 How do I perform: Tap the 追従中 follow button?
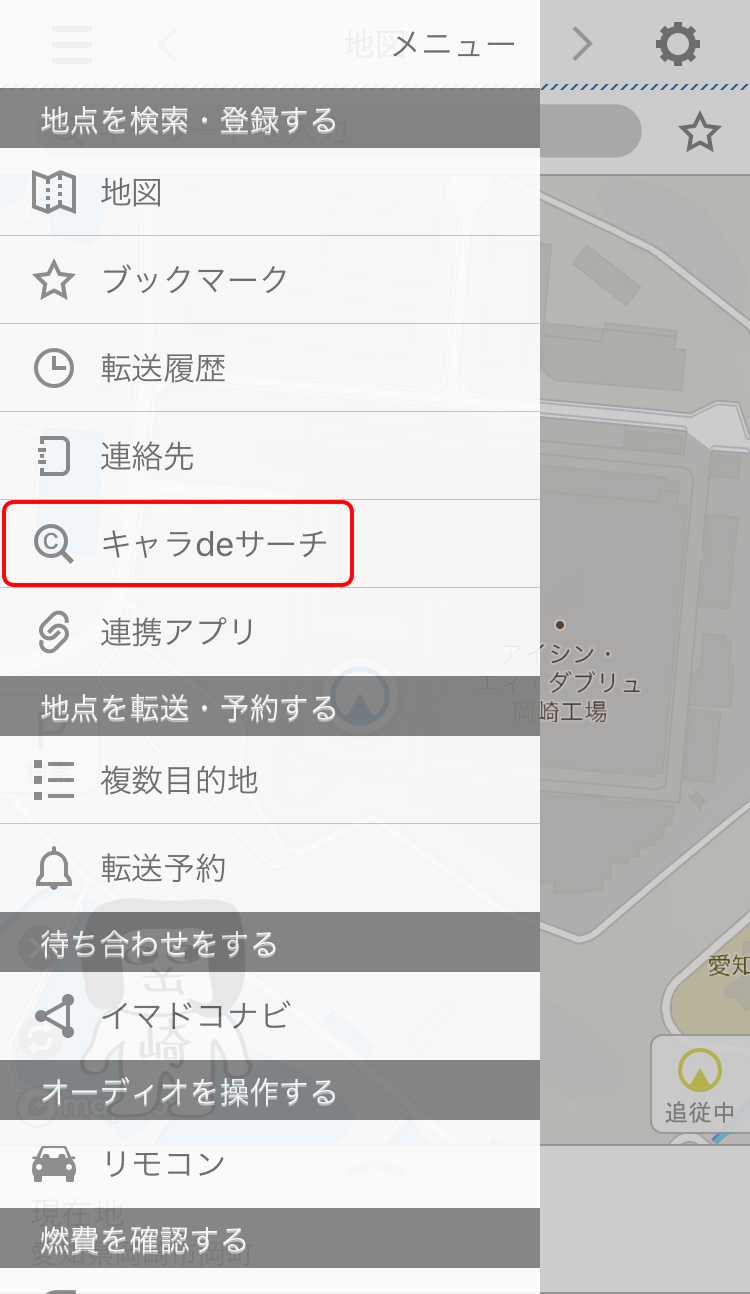(699, 1085)
